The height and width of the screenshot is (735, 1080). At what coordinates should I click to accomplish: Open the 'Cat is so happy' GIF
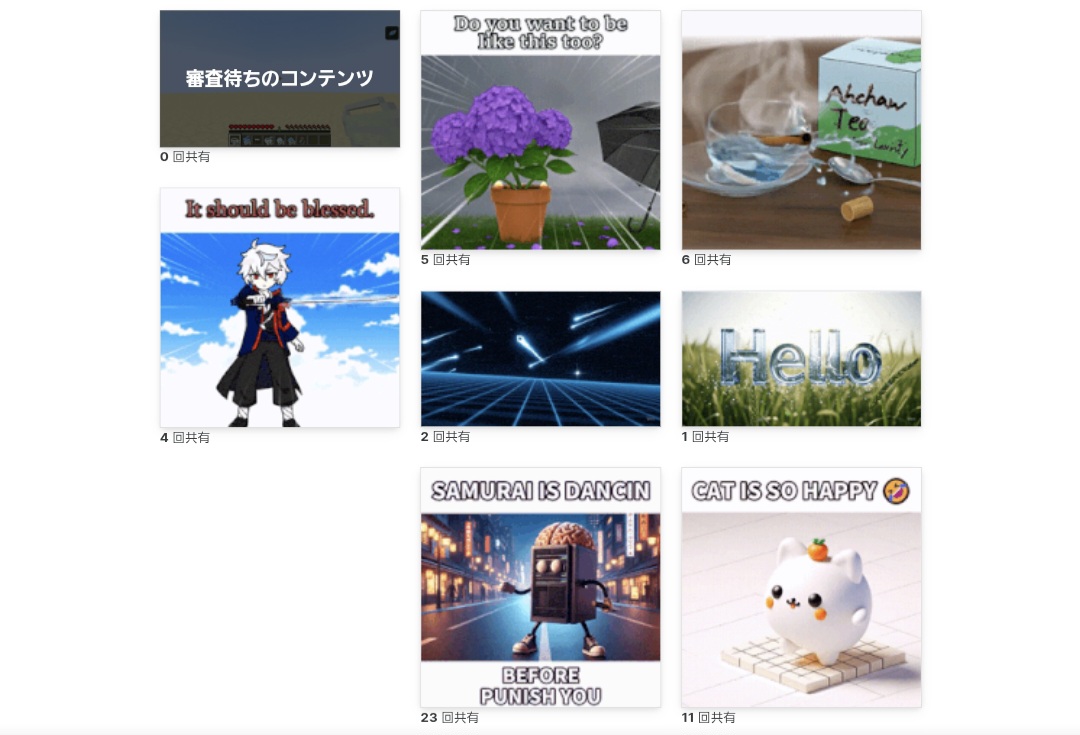pos(801,587)
